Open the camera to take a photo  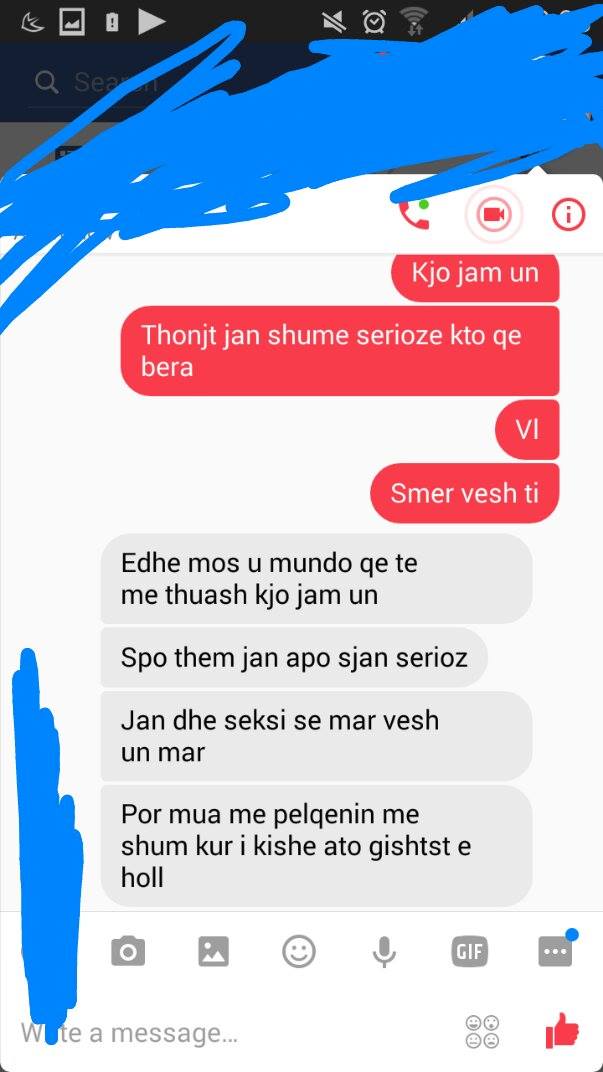point(128,952)
